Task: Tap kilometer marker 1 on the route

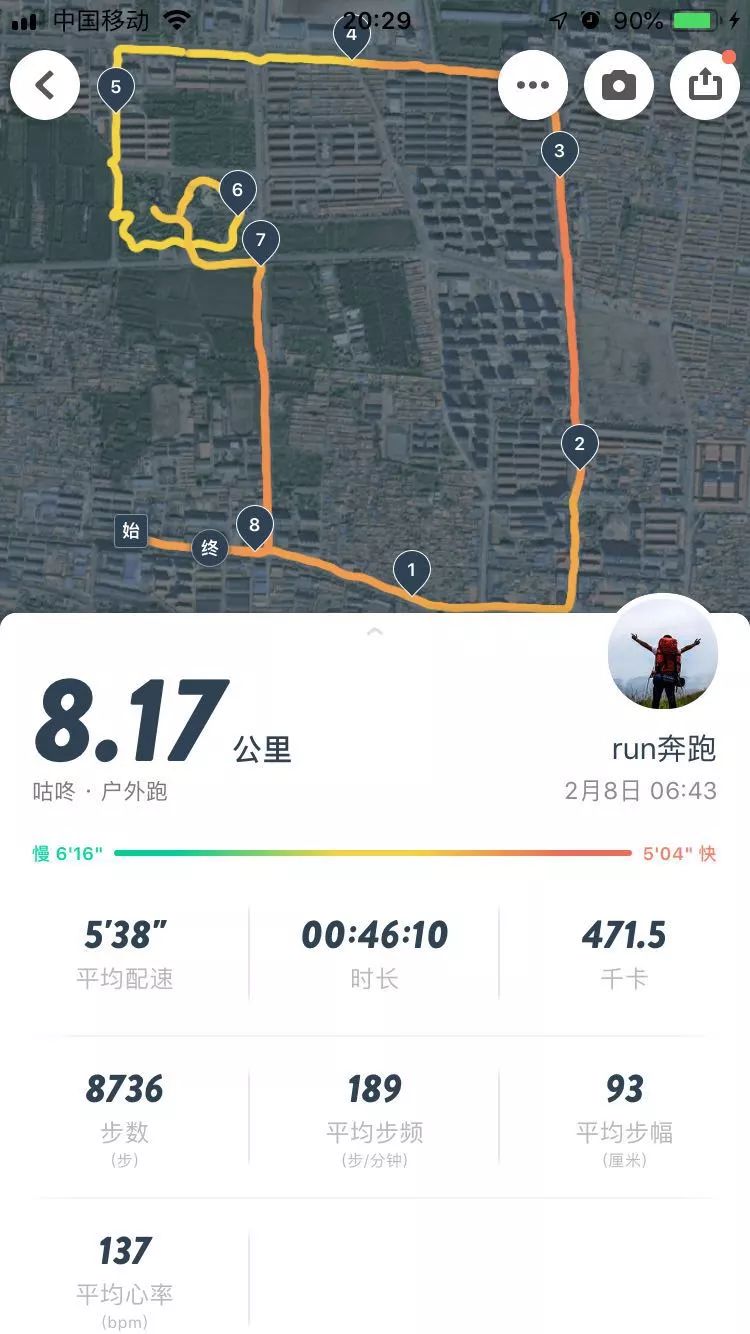Action: (411, 570)
